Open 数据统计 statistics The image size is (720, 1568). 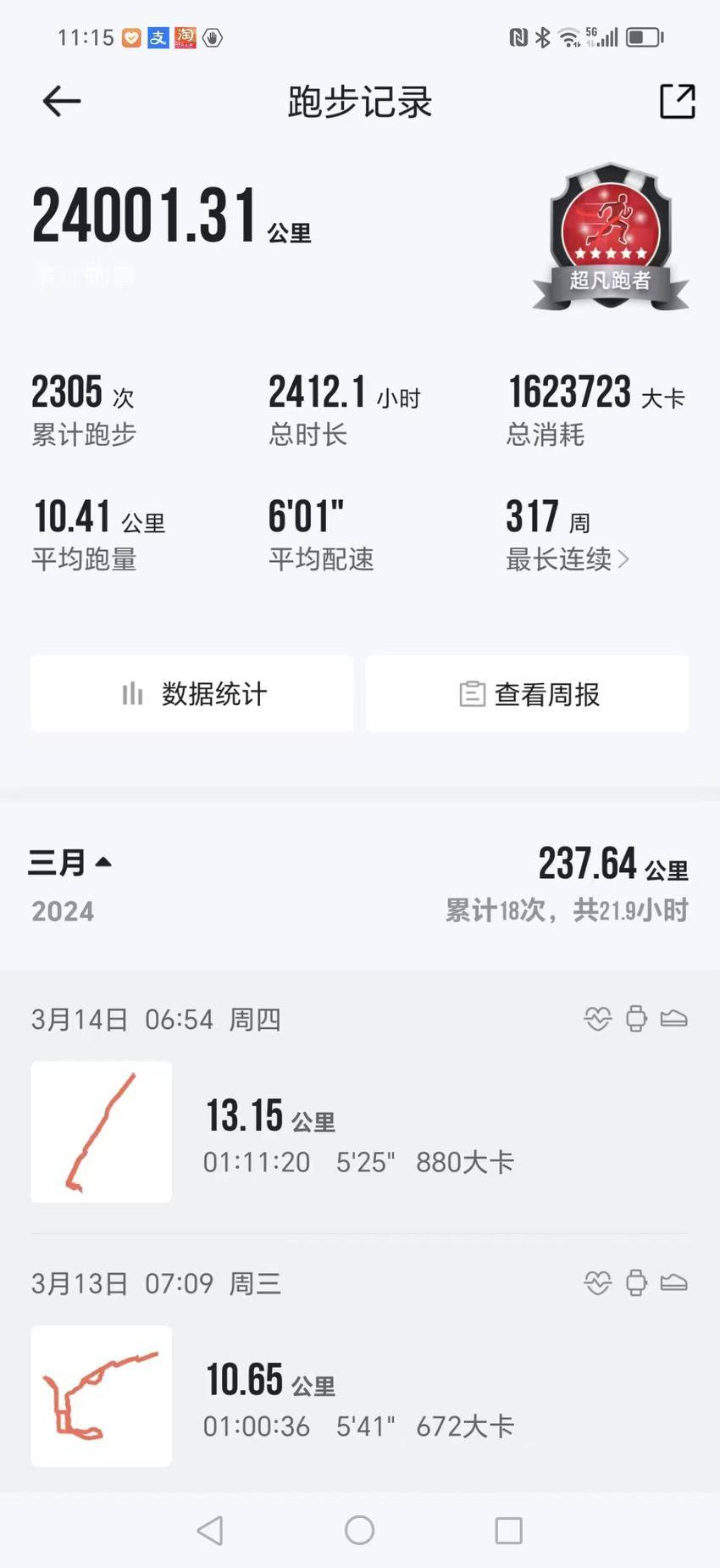click(x=192, y=694)
